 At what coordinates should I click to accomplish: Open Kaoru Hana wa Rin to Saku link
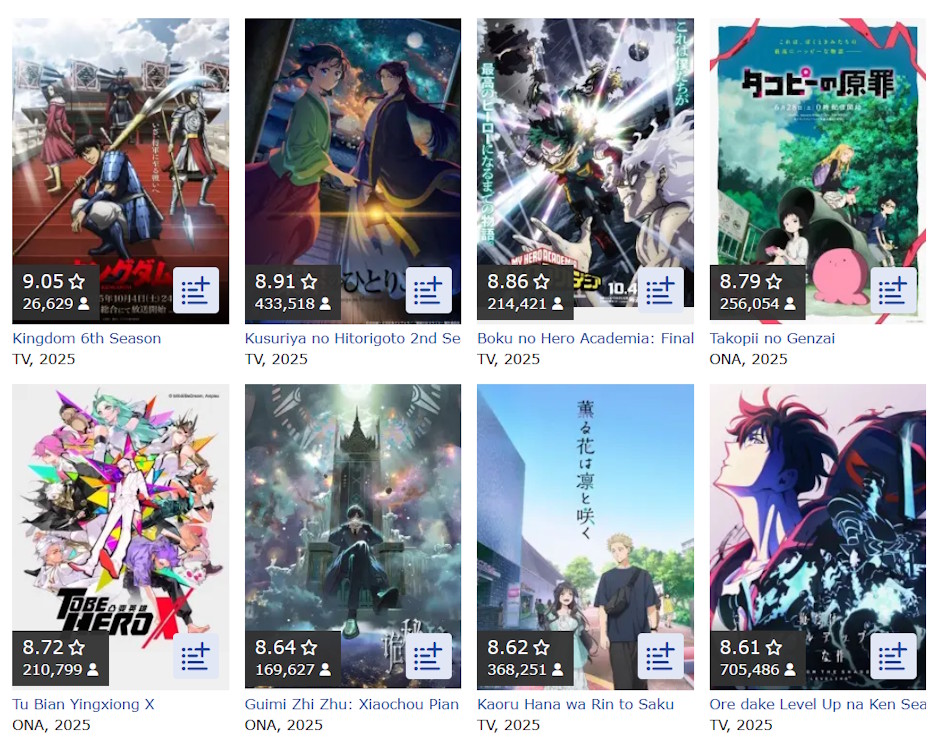575,704
